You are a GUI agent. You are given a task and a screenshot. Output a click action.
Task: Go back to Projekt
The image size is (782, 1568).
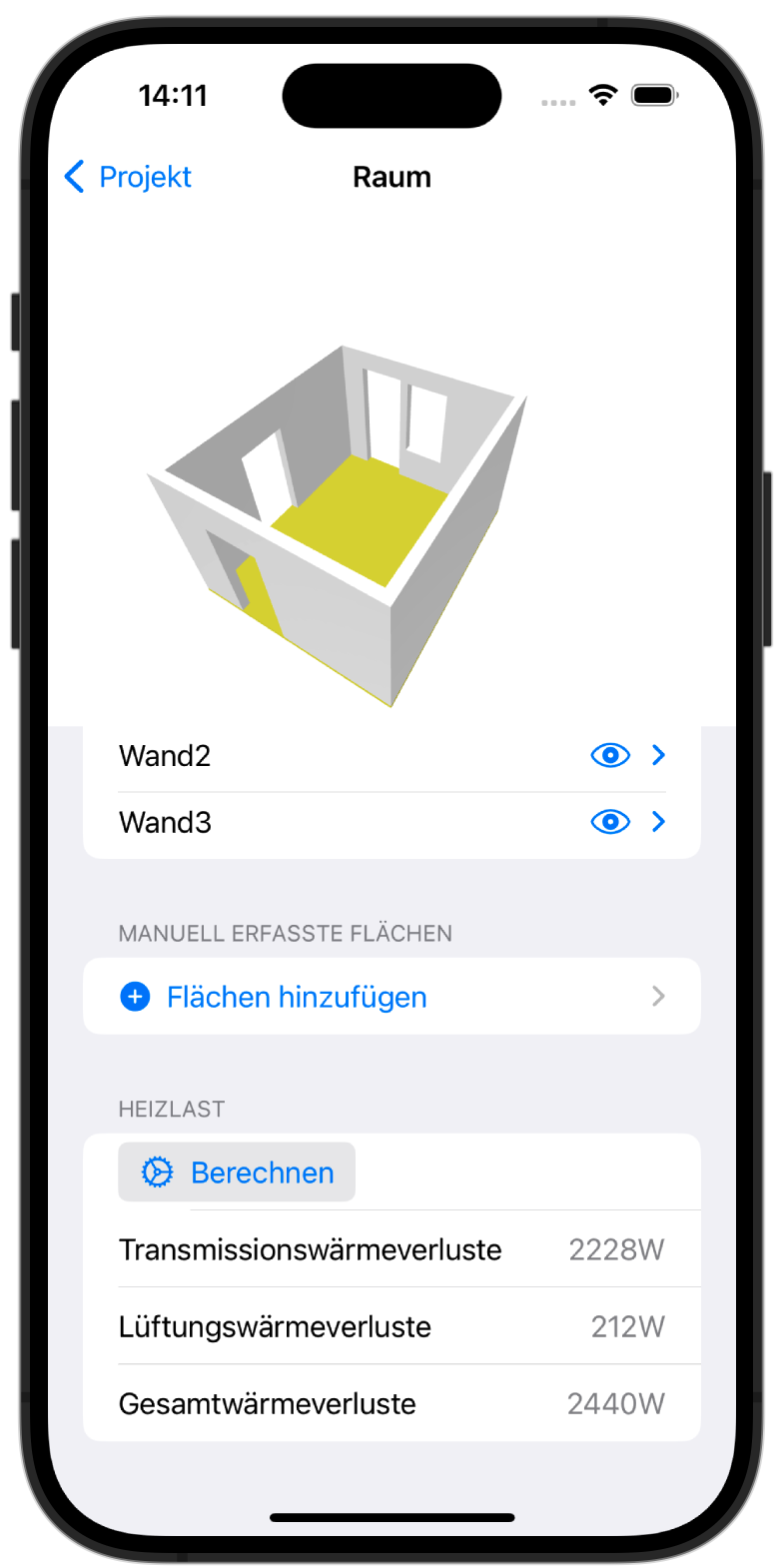click(x=128, y=177)
